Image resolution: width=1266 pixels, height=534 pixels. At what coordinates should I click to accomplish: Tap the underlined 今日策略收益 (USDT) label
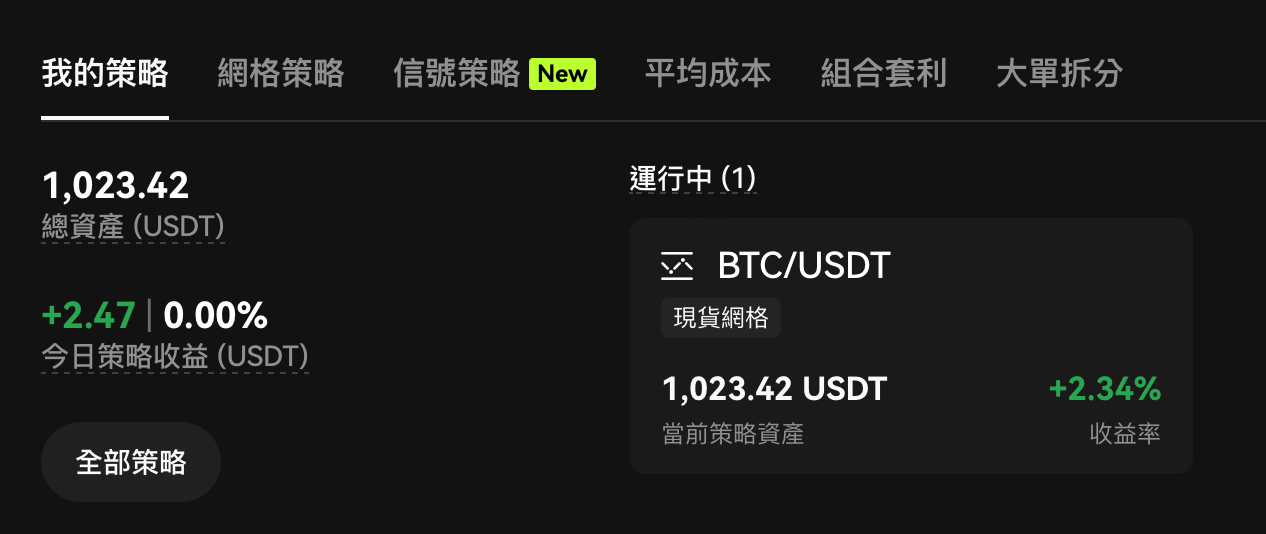click(175, 357)
